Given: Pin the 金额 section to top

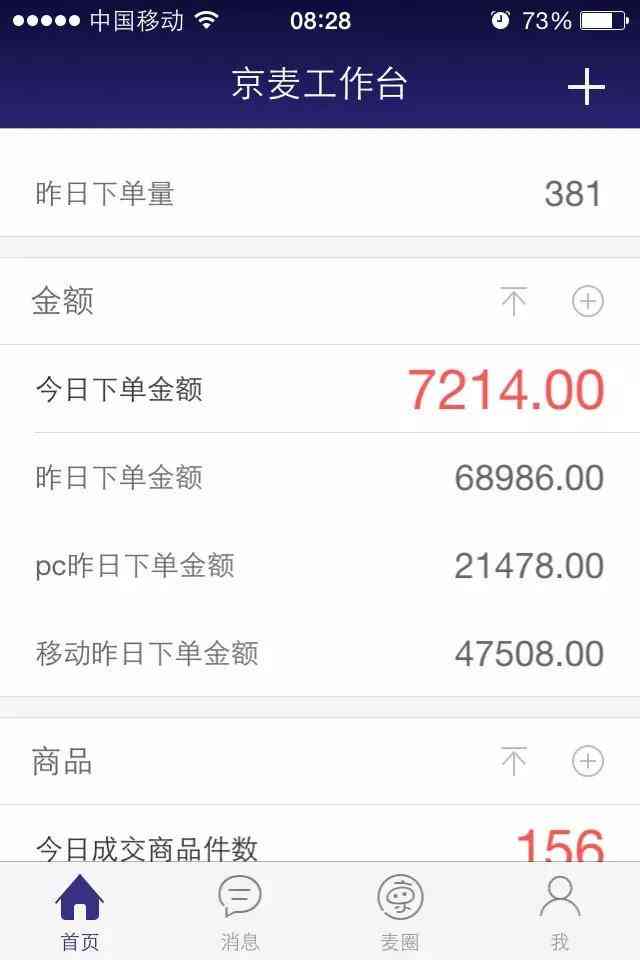Looking at the screenshot, I should (x=513, y=301).
